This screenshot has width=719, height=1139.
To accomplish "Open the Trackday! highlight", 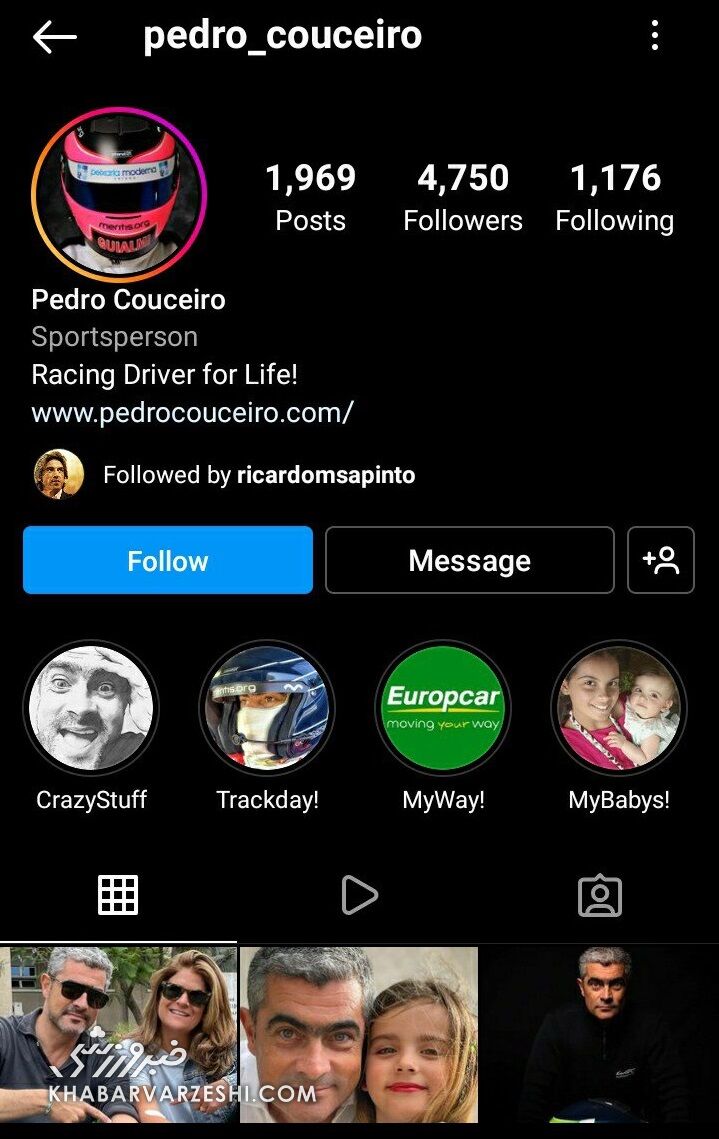I will [x=267, y=708].
